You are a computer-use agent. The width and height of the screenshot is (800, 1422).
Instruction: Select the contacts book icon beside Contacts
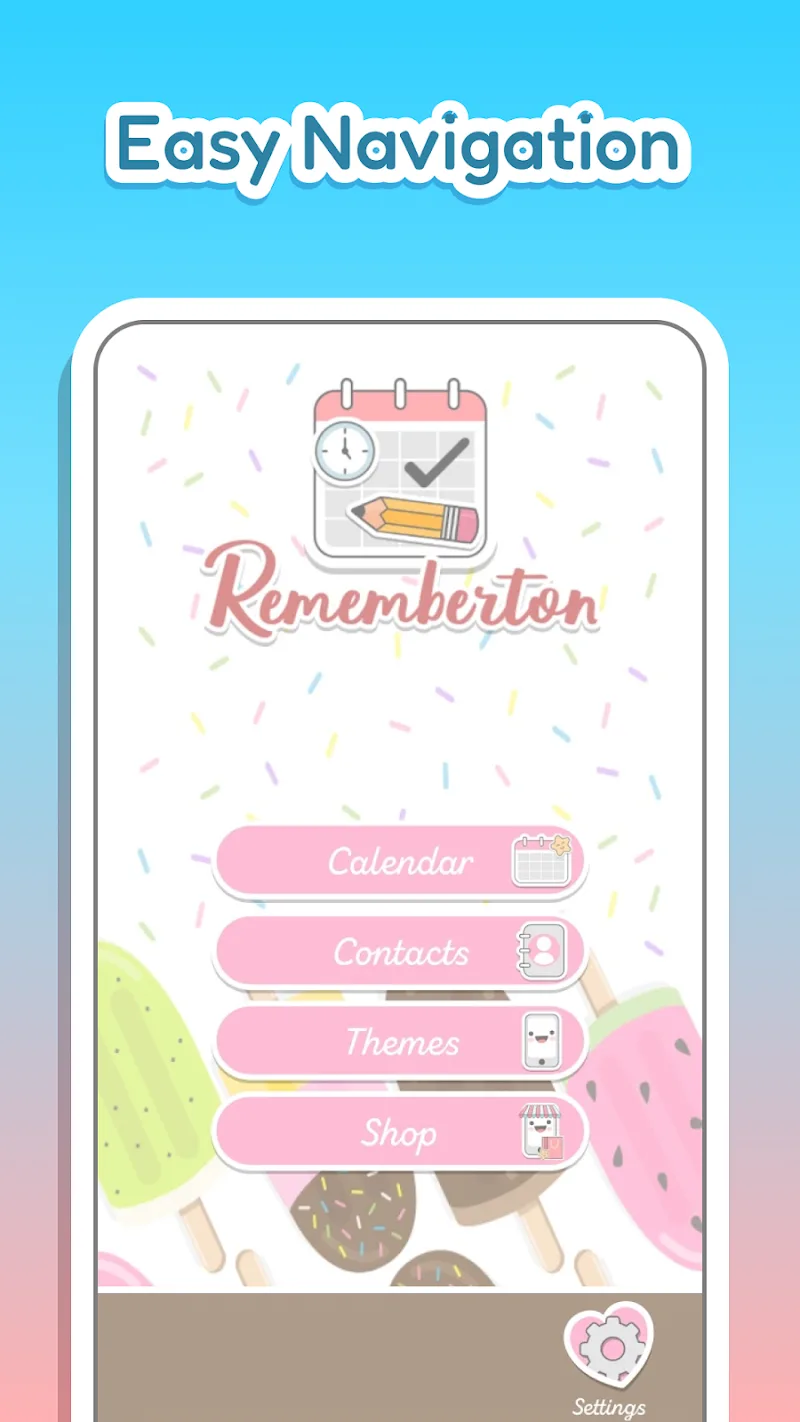coord(541,951)
